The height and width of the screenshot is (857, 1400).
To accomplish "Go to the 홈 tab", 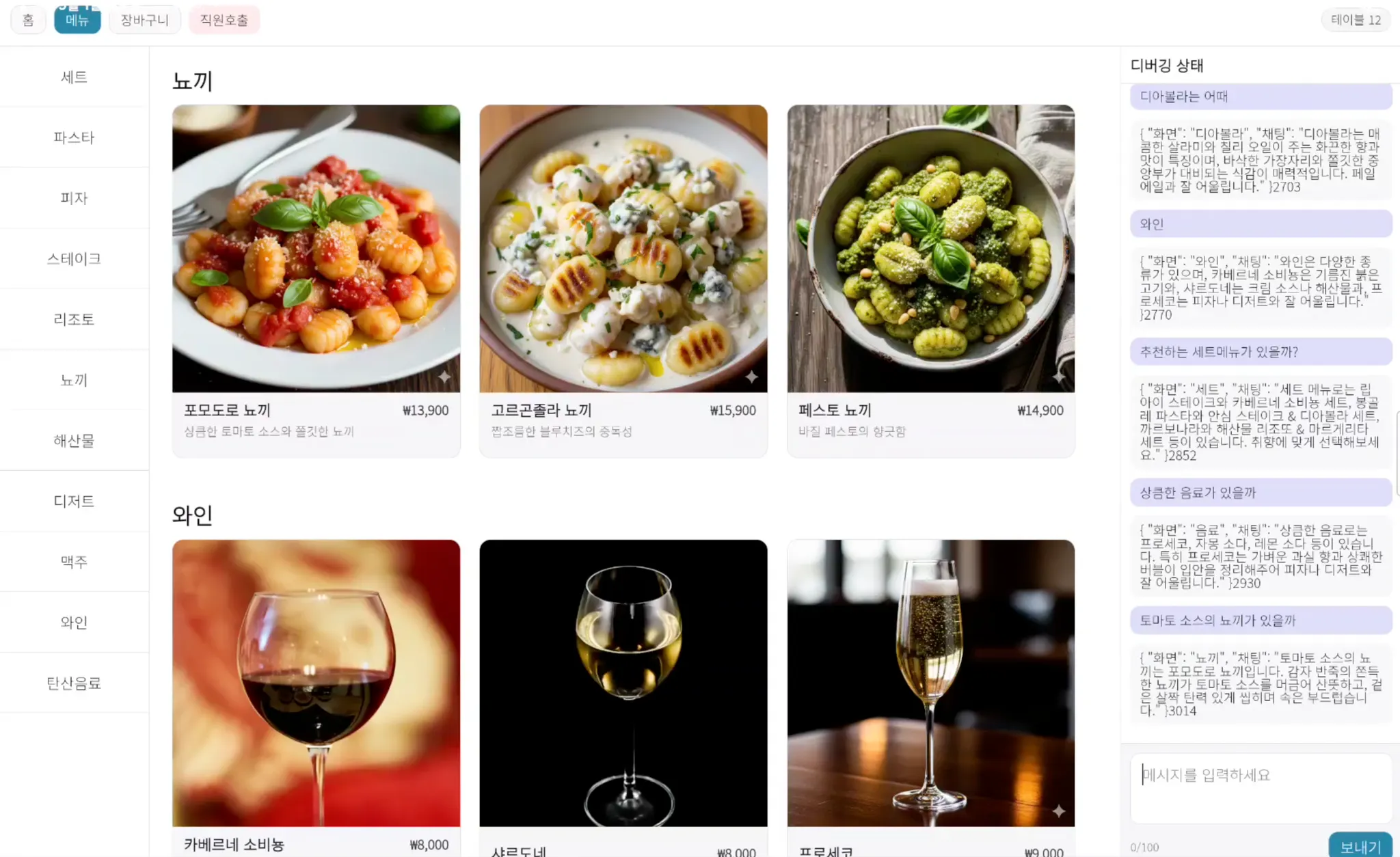I will (28, 20).
